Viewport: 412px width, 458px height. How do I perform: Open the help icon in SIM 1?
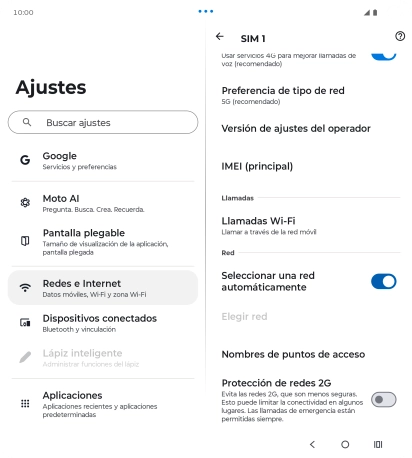click(x=400, y=36)
